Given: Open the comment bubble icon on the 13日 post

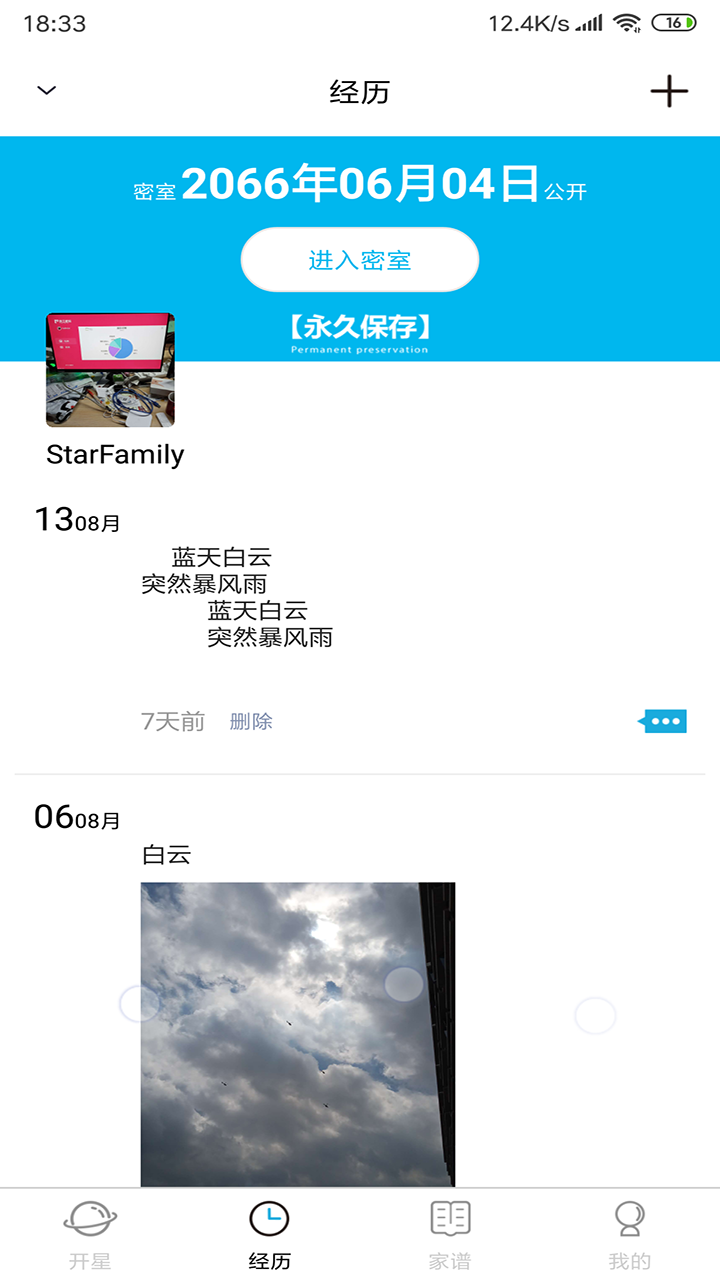Looking at the screenshot, I should pyautogui.click(x=663, y=721).
